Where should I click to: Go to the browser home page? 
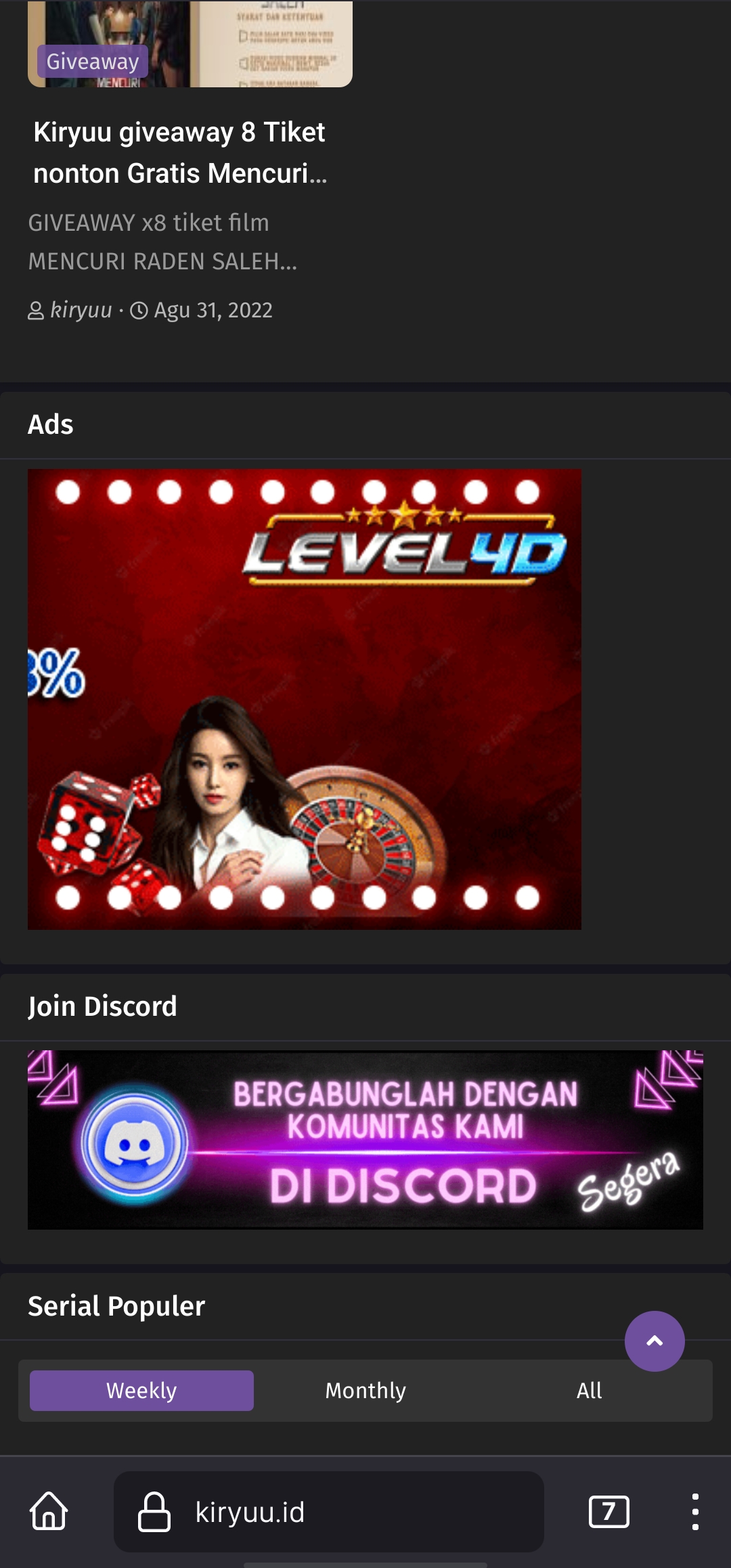point(49,1511)
